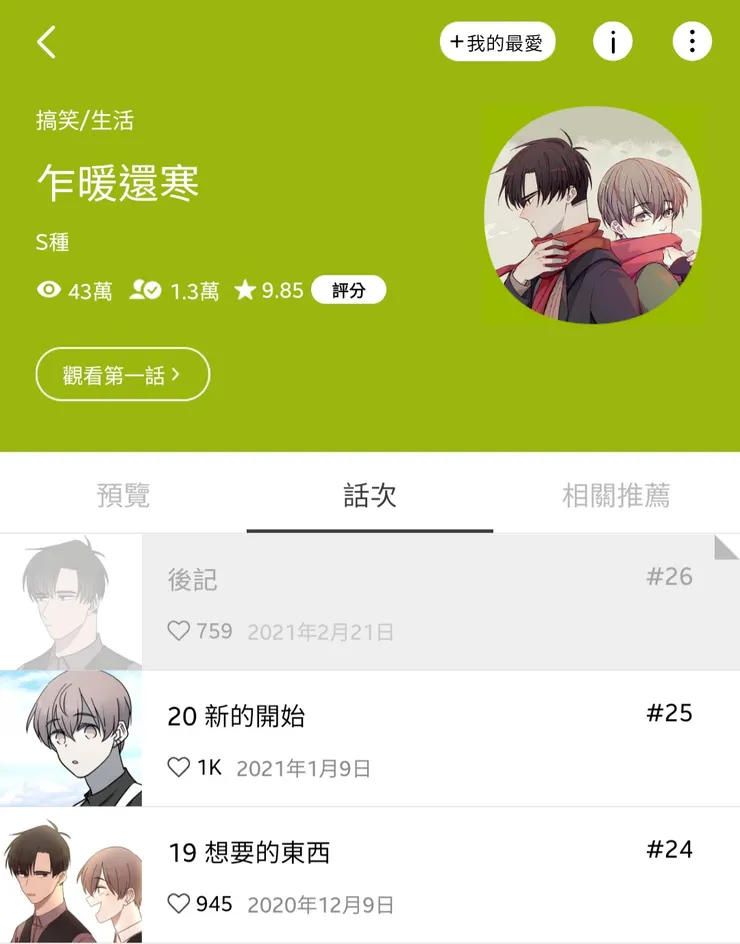
Task: Tap the thumbnail for episode #25
Action: point(71,738)
